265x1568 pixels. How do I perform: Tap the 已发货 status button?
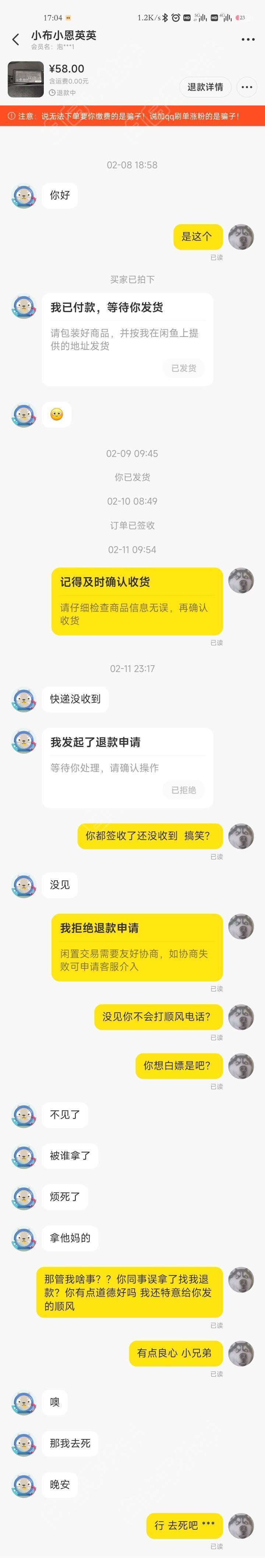click(x=184, y=368)
